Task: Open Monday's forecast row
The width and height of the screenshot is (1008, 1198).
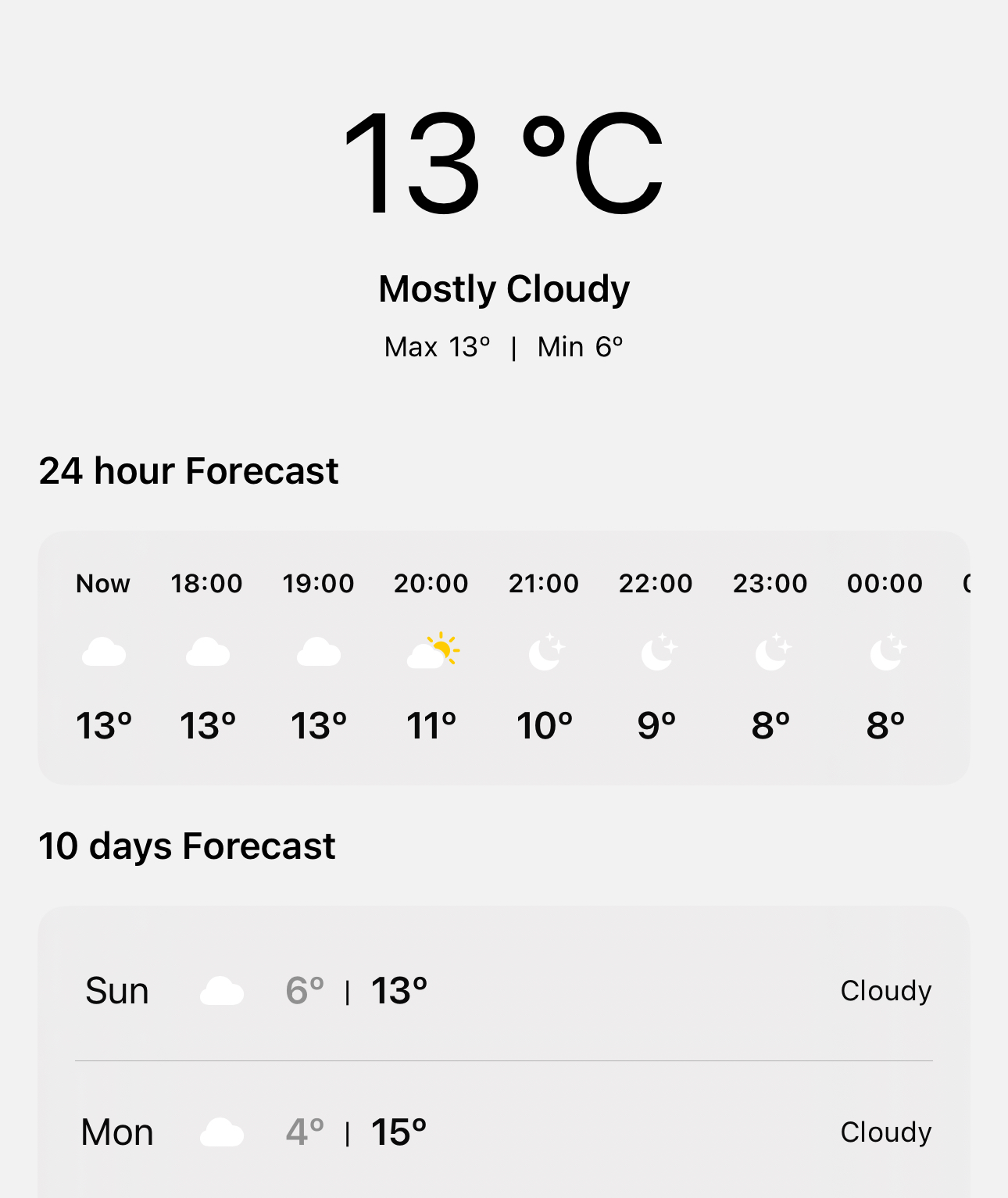Action: 503,1132
